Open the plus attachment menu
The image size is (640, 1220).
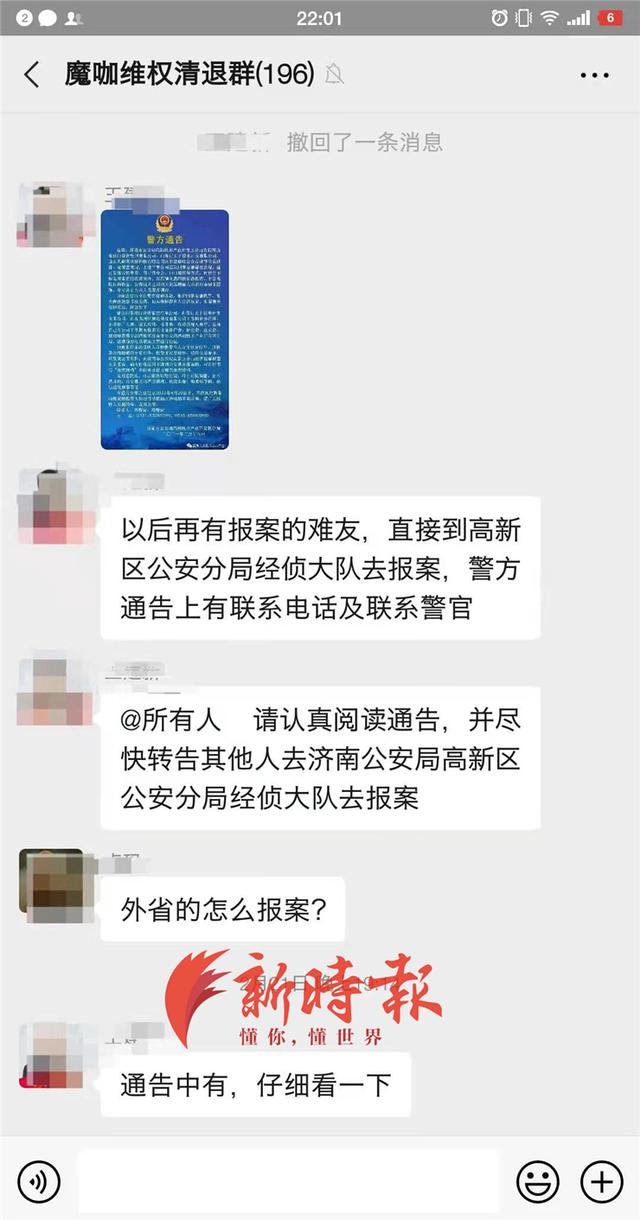[601, 1182]
